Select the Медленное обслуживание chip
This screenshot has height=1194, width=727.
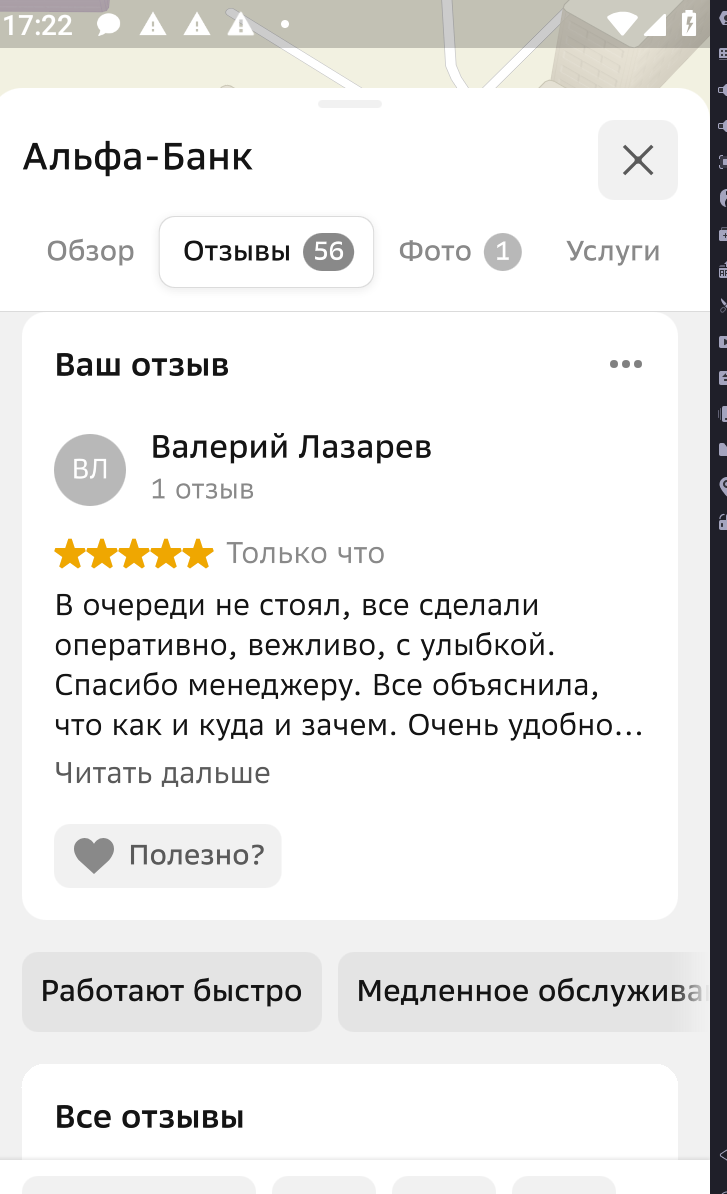click(525, 991)
